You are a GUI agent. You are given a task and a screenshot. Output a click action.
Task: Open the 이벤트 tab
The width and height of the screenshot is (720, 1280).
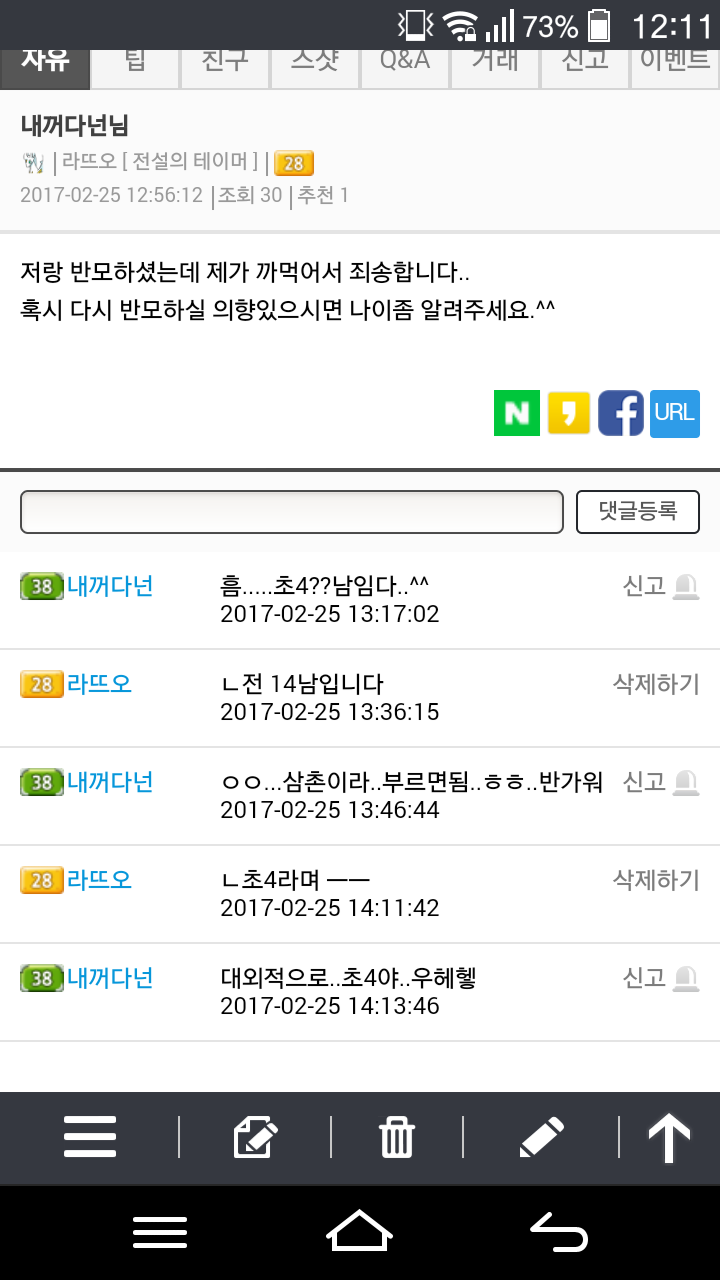point(675,64)
